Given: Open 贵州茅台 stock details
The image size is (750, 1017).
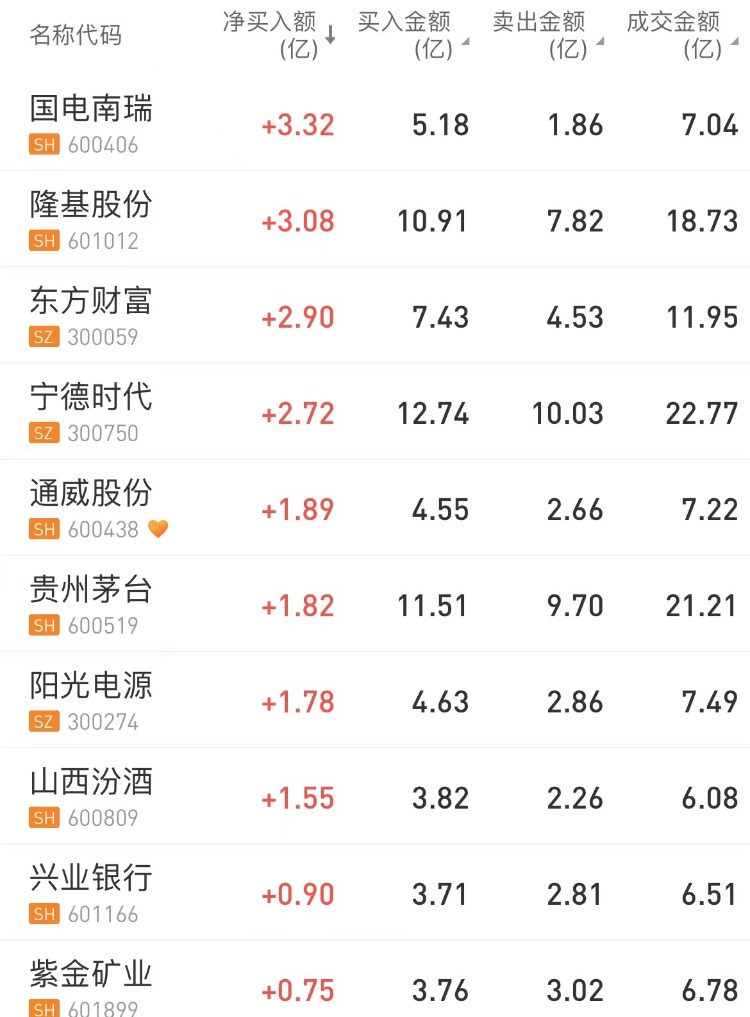Looking at the screenshot, I should point(91,589).
